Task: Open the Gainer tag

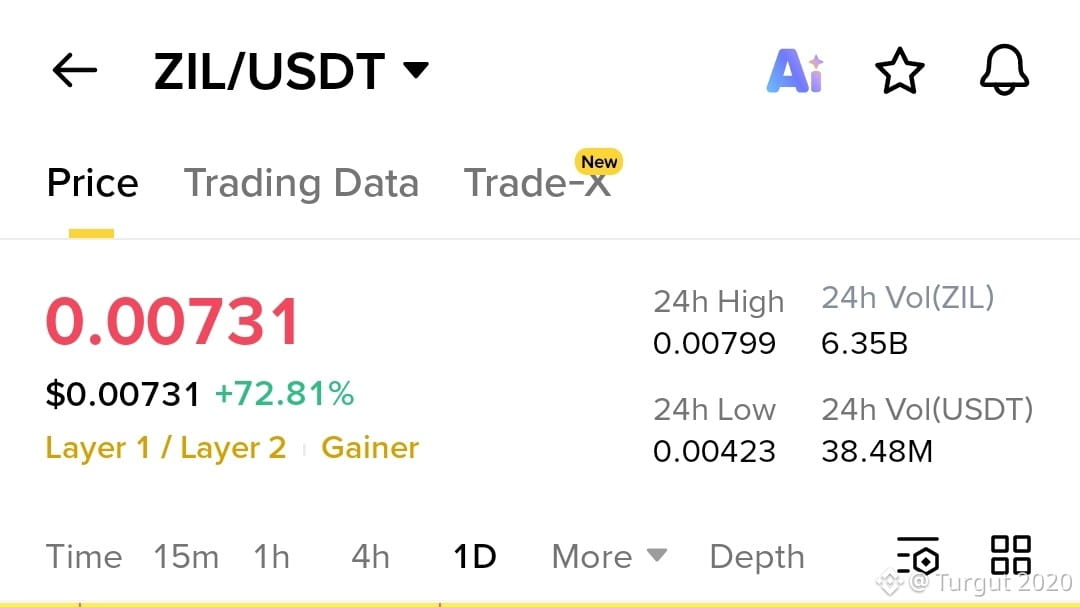Action: 370,448
